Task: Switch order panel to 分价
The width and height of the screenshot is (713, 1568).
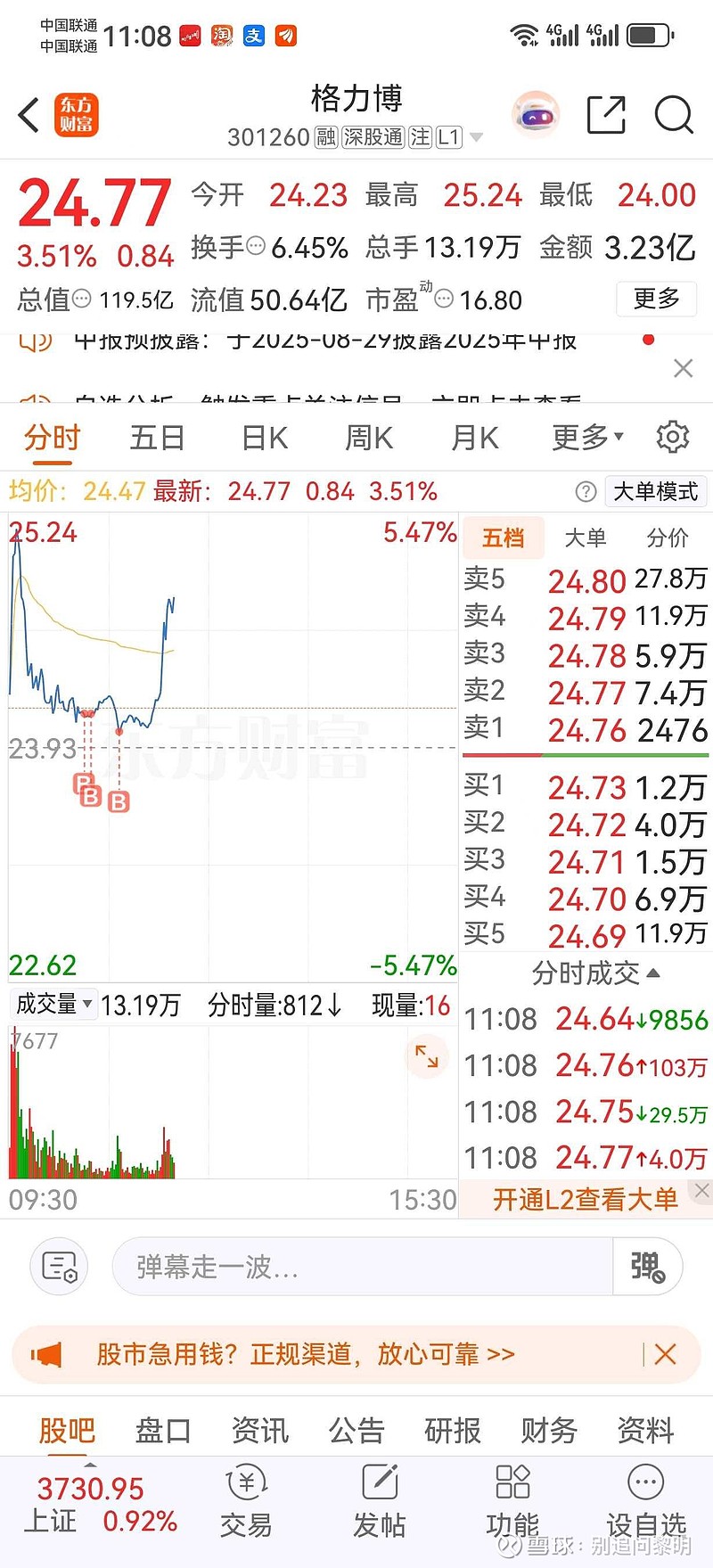Action: point(668,538)
